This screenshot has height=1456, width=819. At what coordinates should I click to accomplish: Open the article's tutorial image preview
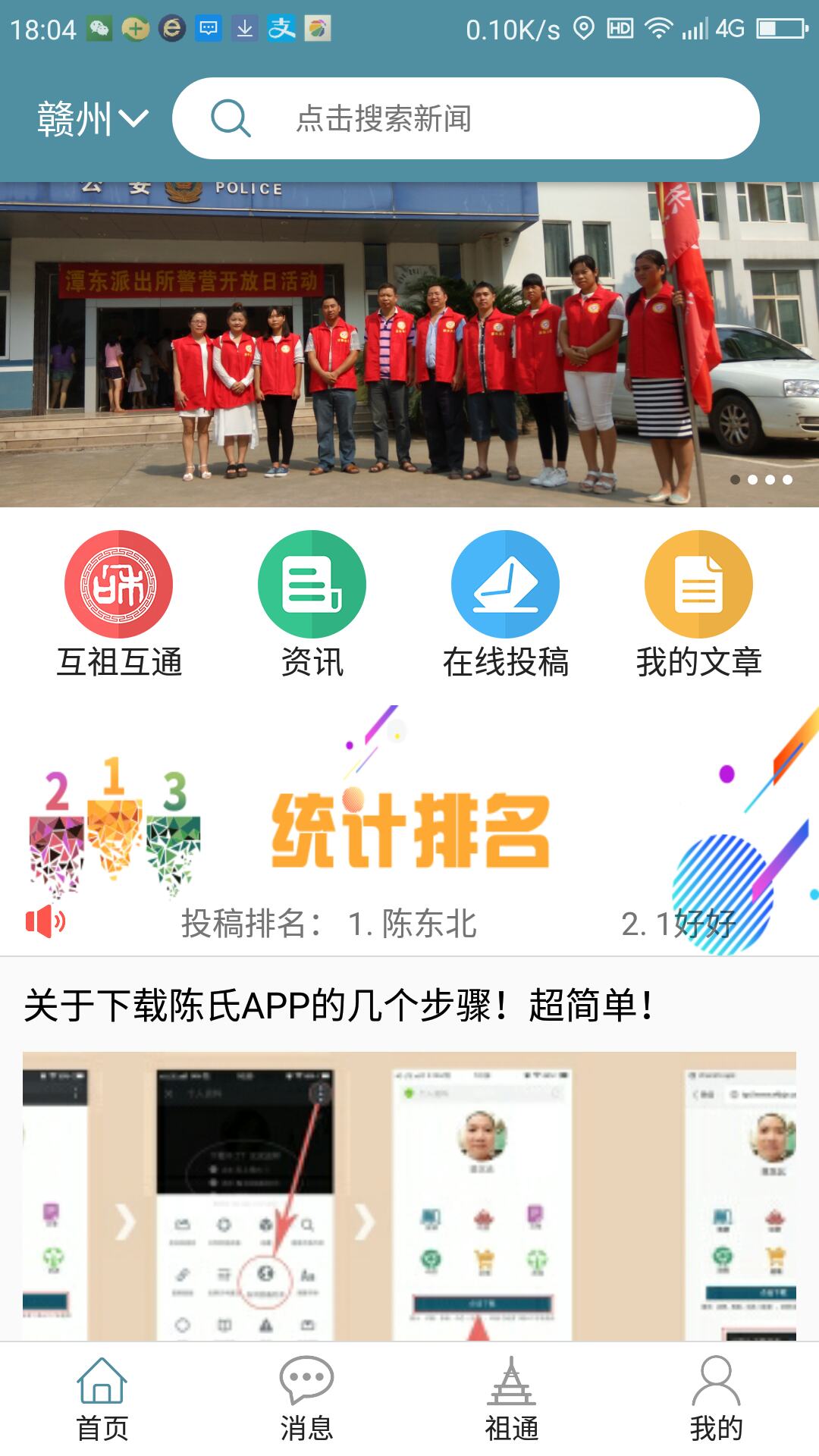tap(409, 1195)
